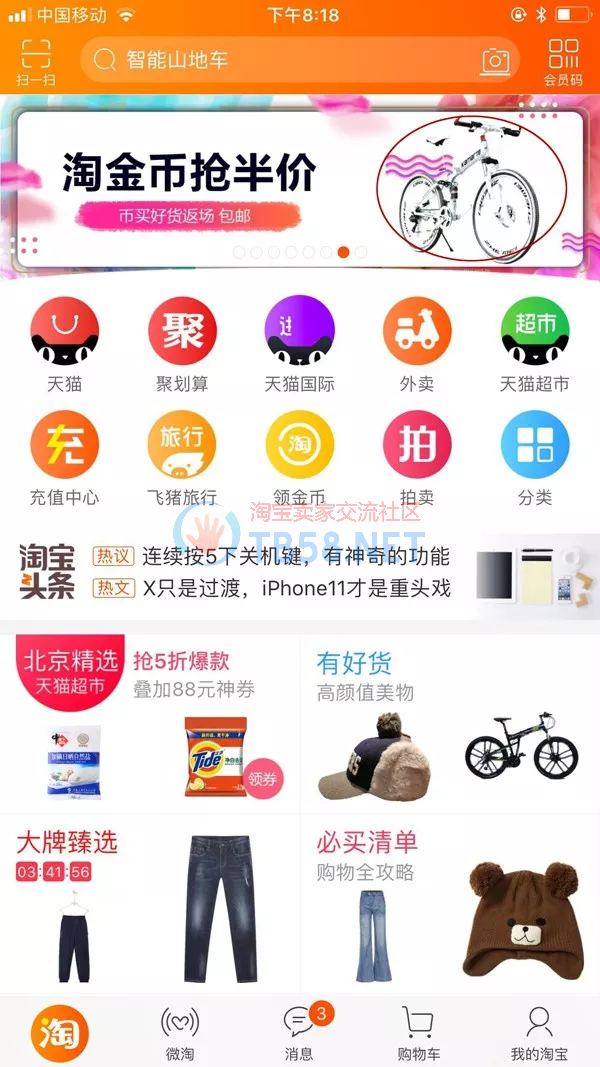
Task: Open the 淘金币抢半价 banner
Action: 299,187
